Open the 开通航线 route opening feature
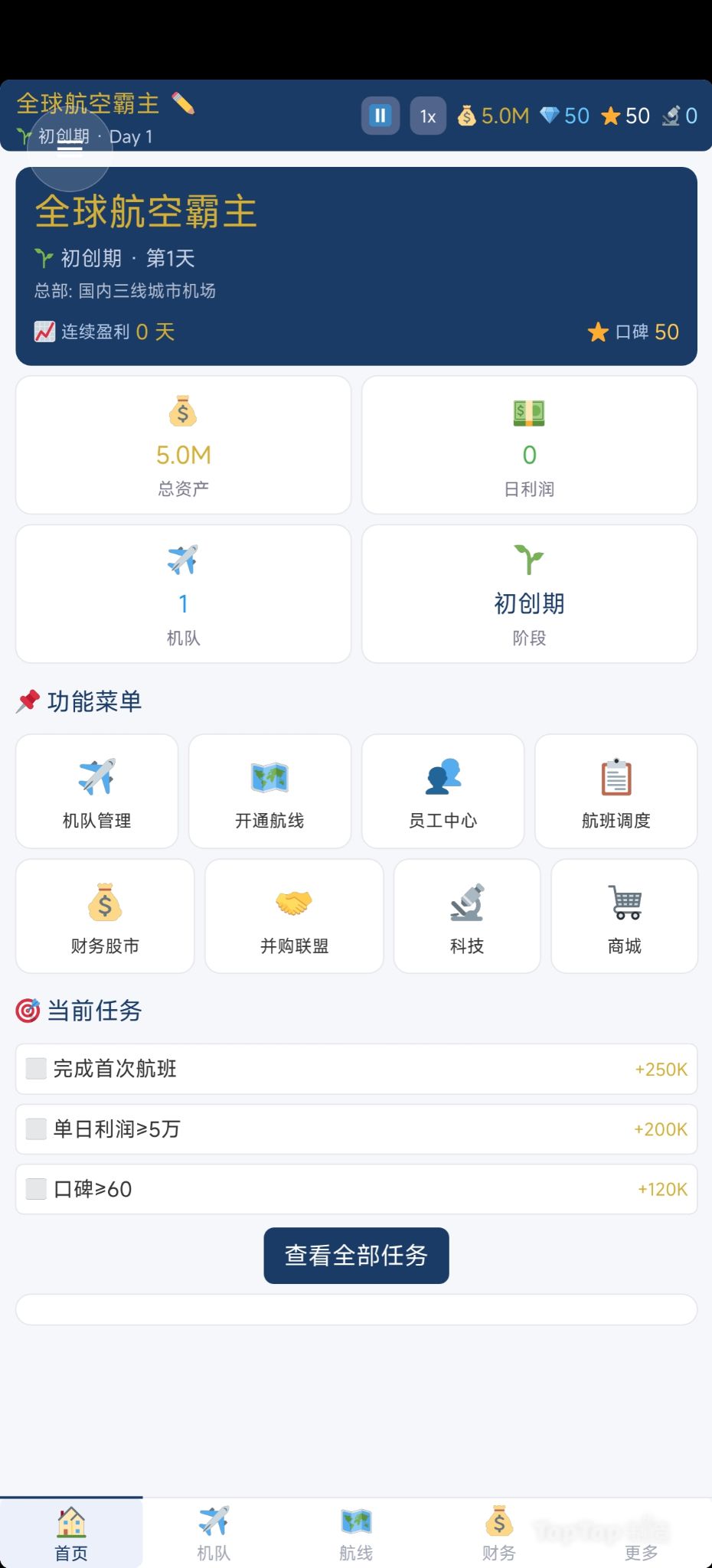The image size is (712, 1568). tap(269, 791)
